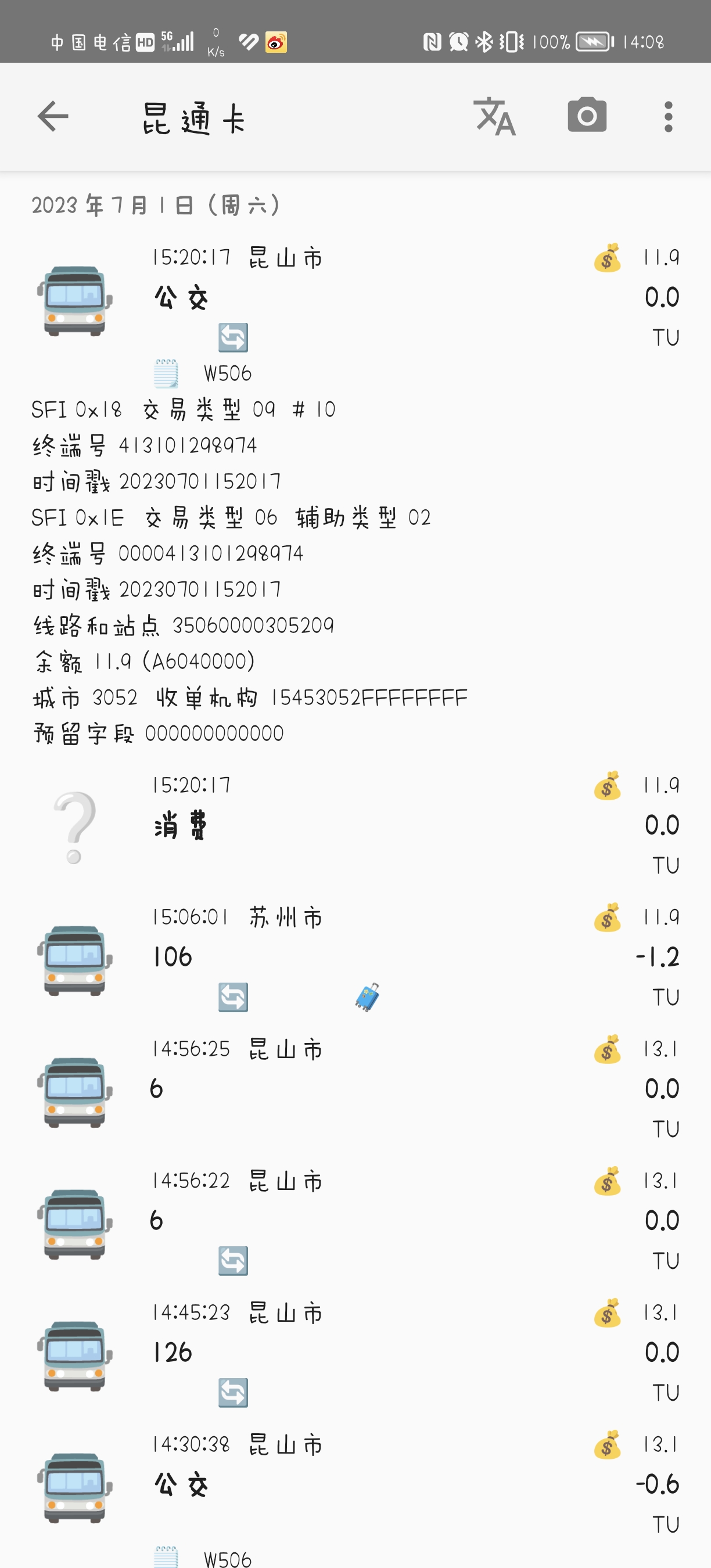Go back from the 昆通卡 screen
This screenshot has height=1568, width=711.
pyautogui.click(x=53, y=116)
